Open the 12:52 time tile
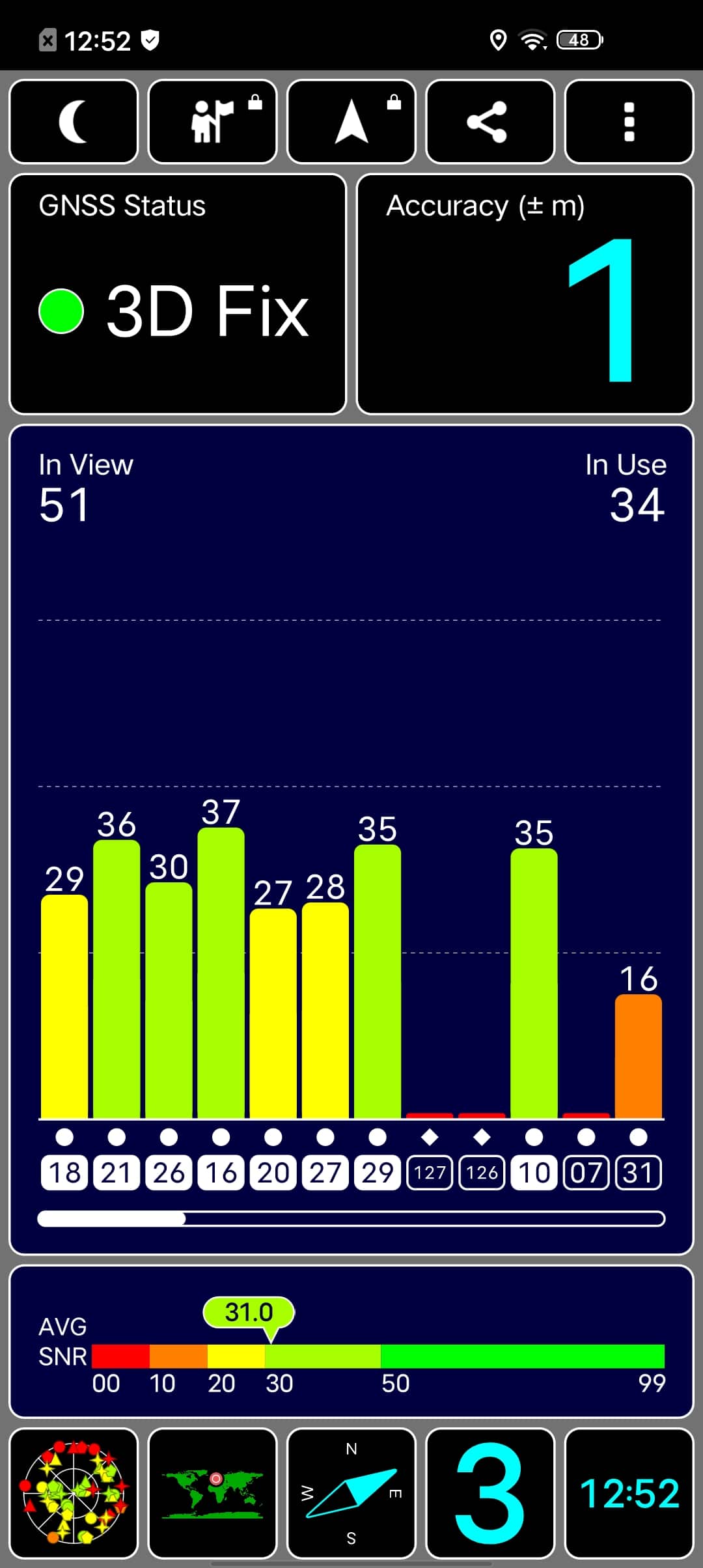Screen dimensions: 703x1568 point(629,1492)
